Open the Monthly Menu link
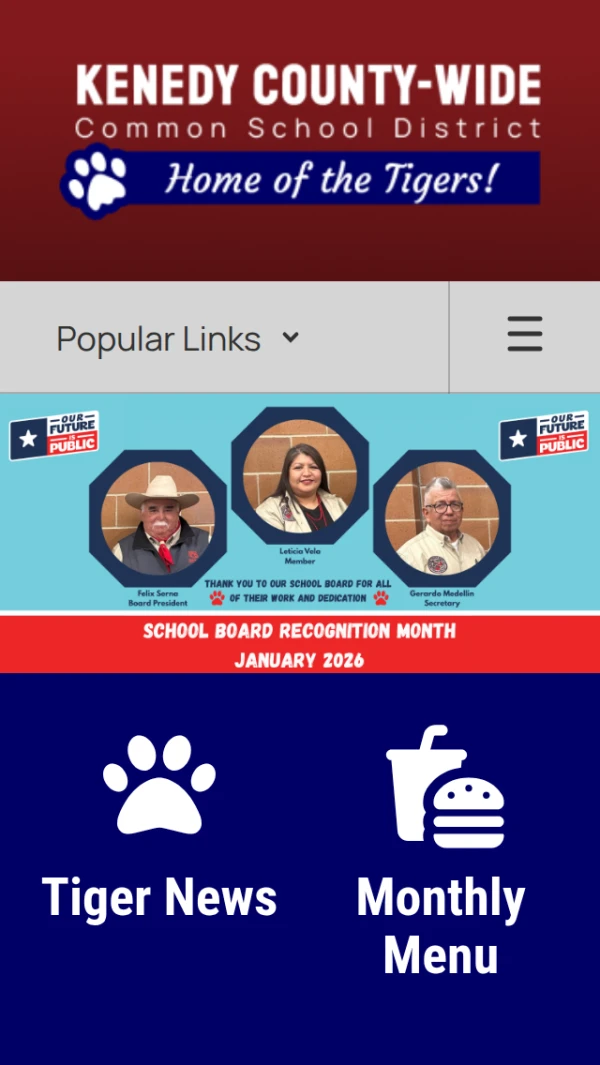This screenshot has height=1065, width=600. [441, 851]
